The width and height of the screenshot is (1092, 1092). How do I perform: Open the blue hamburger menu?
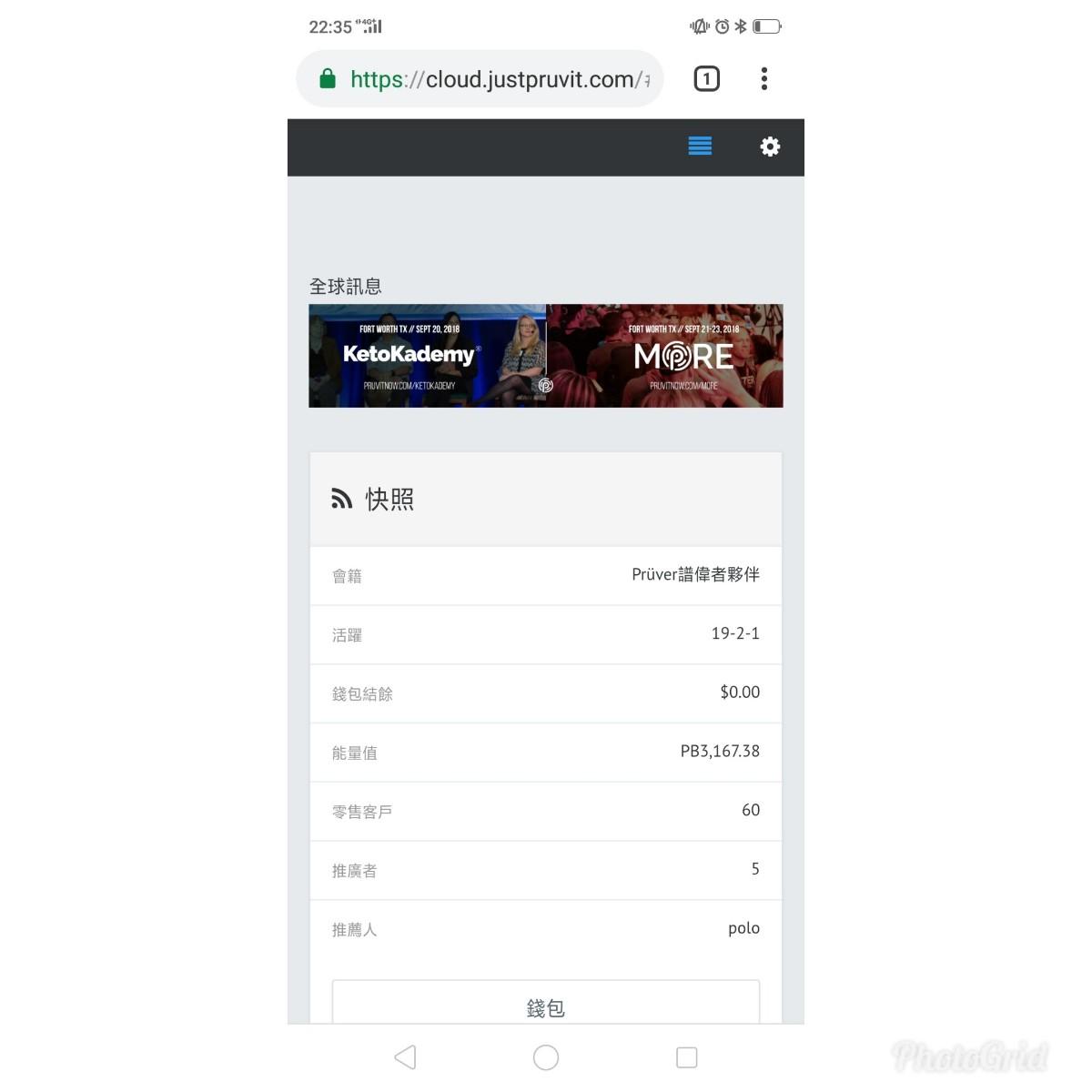[x=700, y=147]
